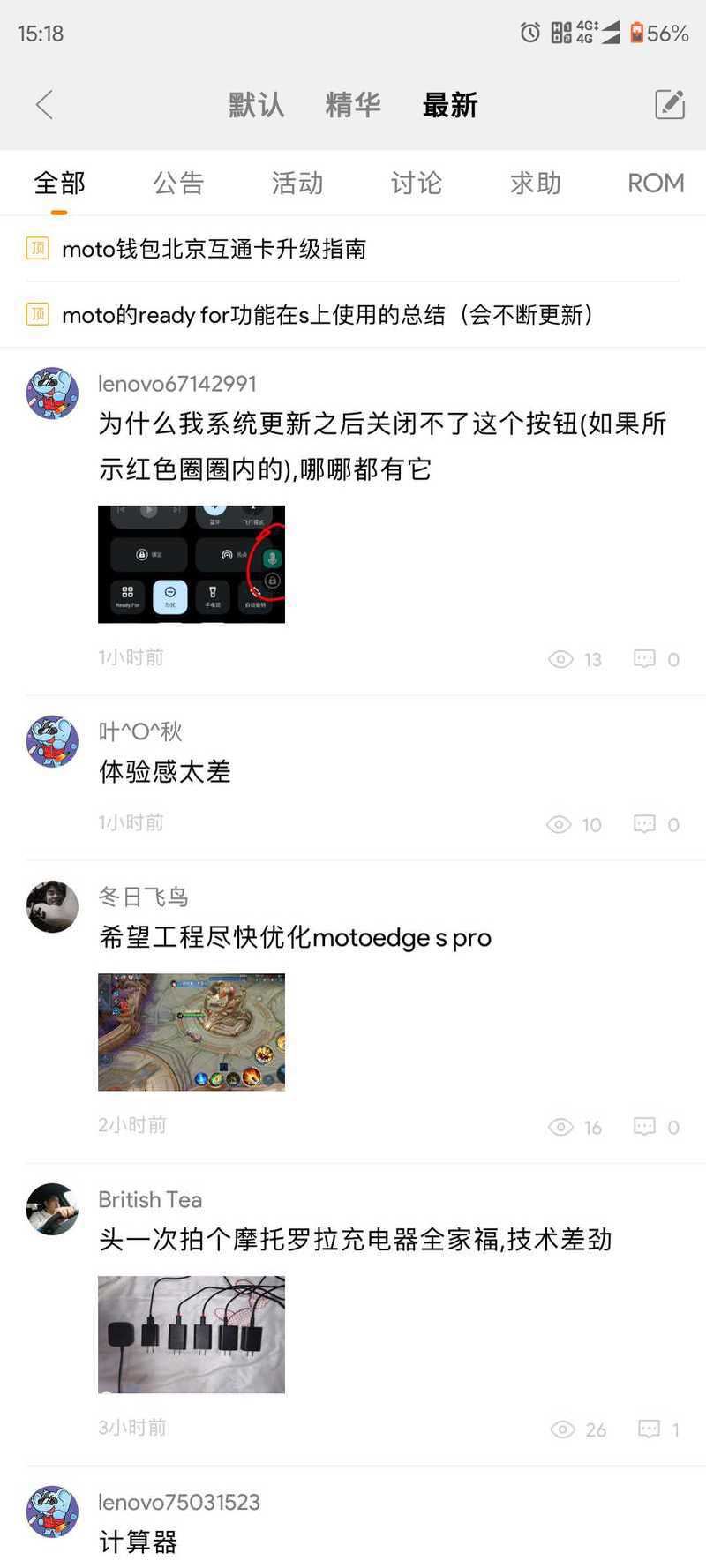Image resolution: width=706 pixels, height=1568 pixels.
Task: Open the 公告 category tab
Action: pyautogui.click(x=178, y=183)
